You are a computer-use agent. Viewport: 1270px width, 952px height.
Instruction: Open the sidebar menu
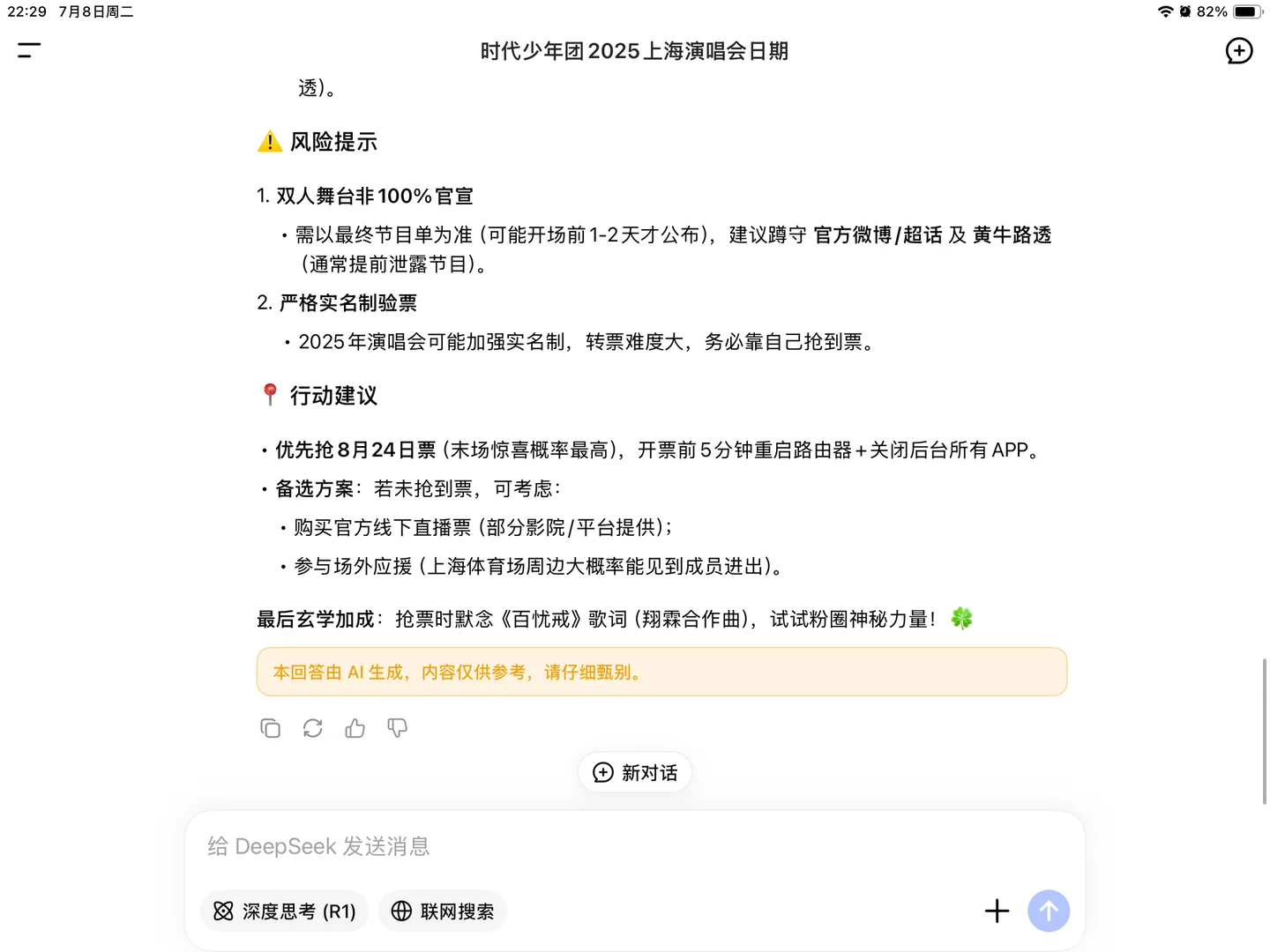coord(29,51)
